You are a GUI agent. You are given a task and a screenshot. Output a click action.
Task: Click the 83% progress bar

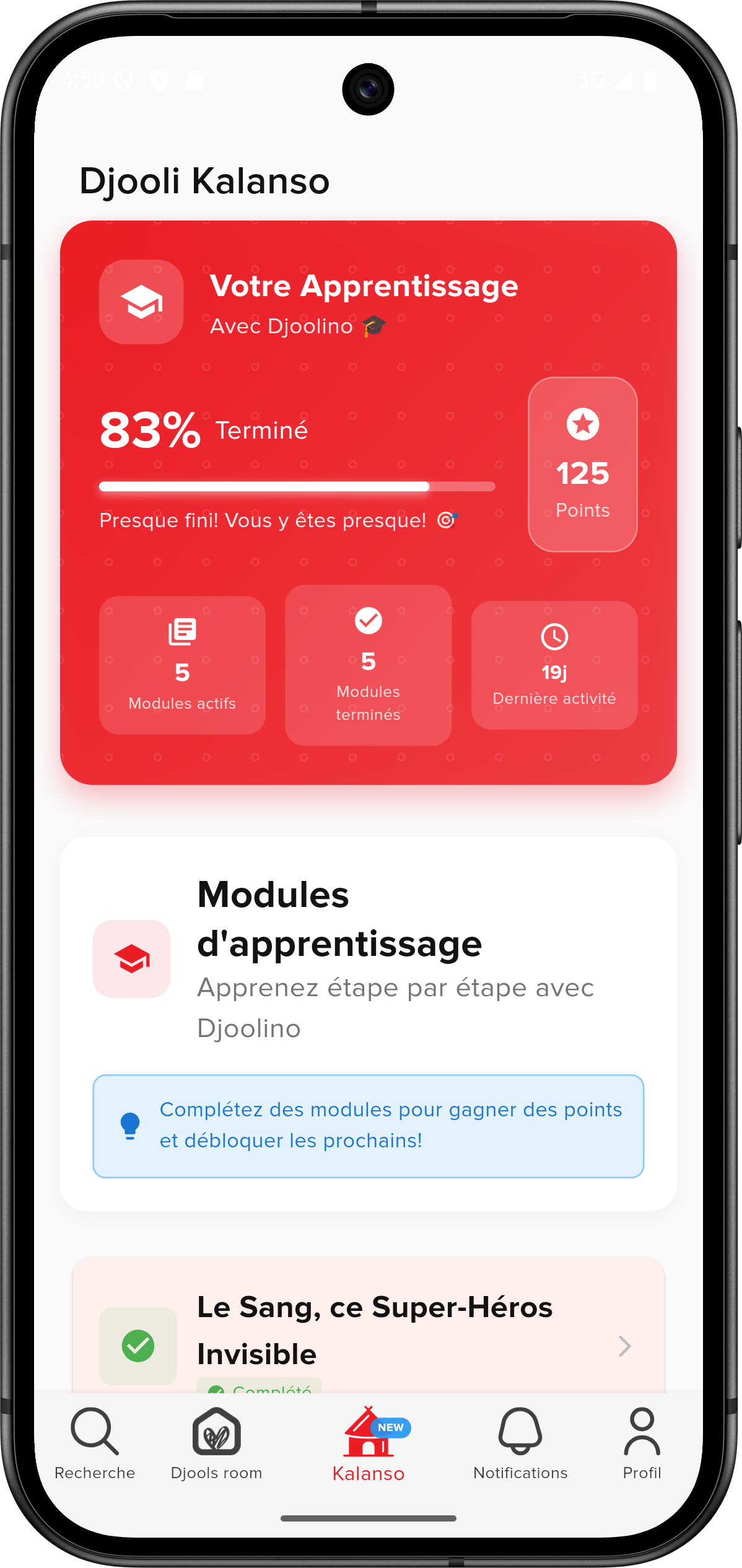point(296,488)
